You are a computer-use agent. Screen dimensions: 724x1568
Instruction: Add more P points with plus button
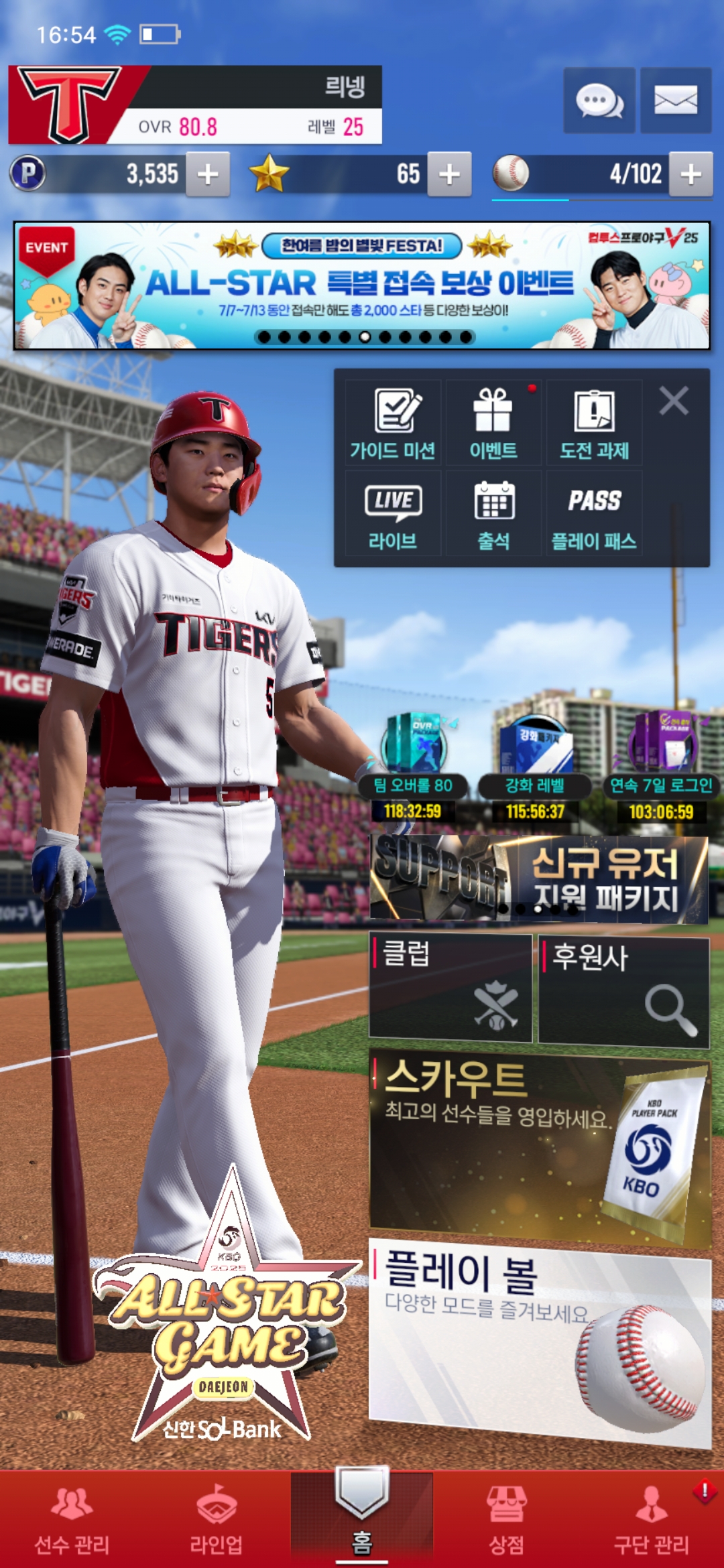tap(208, 174)
